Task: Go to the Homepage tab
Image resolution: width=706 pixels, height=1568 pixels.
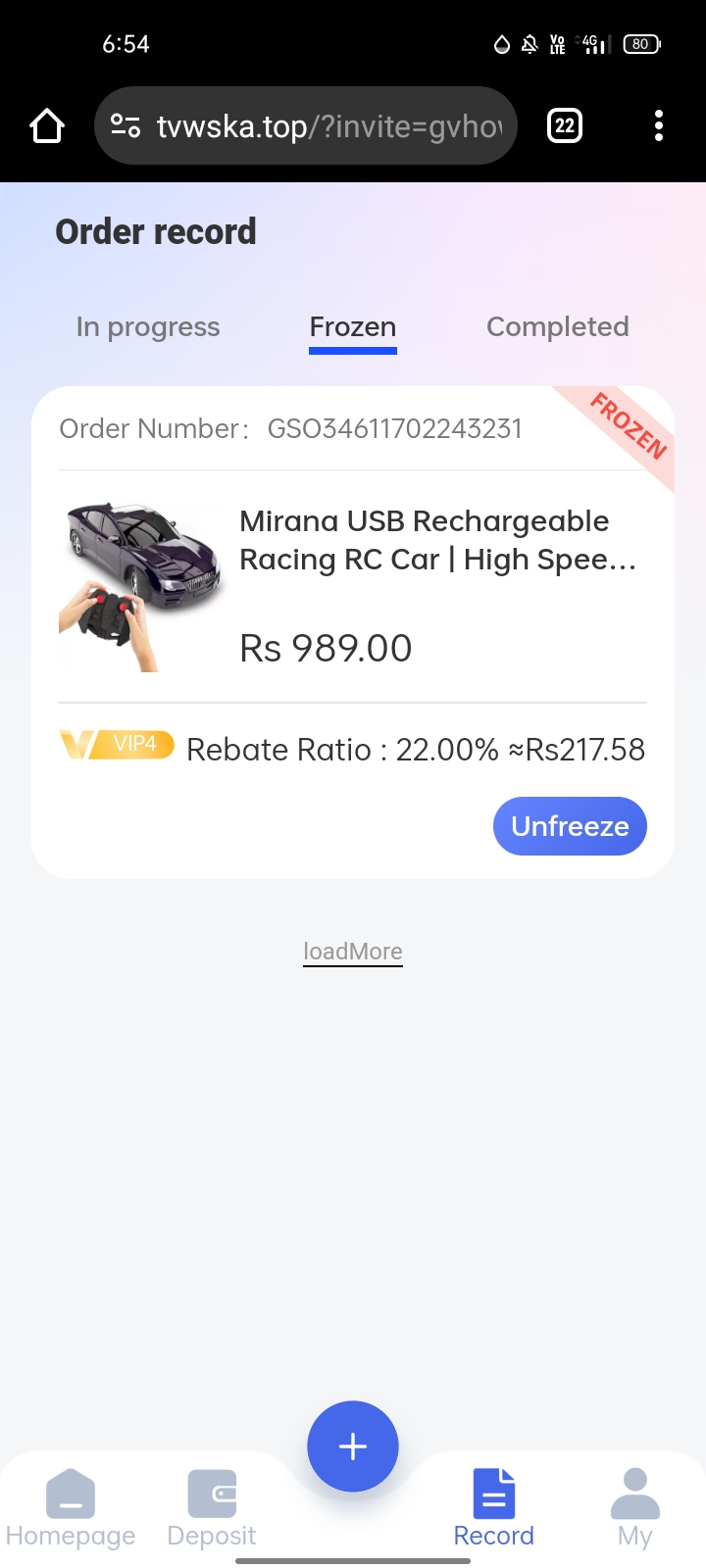Action: [71, 1507]
